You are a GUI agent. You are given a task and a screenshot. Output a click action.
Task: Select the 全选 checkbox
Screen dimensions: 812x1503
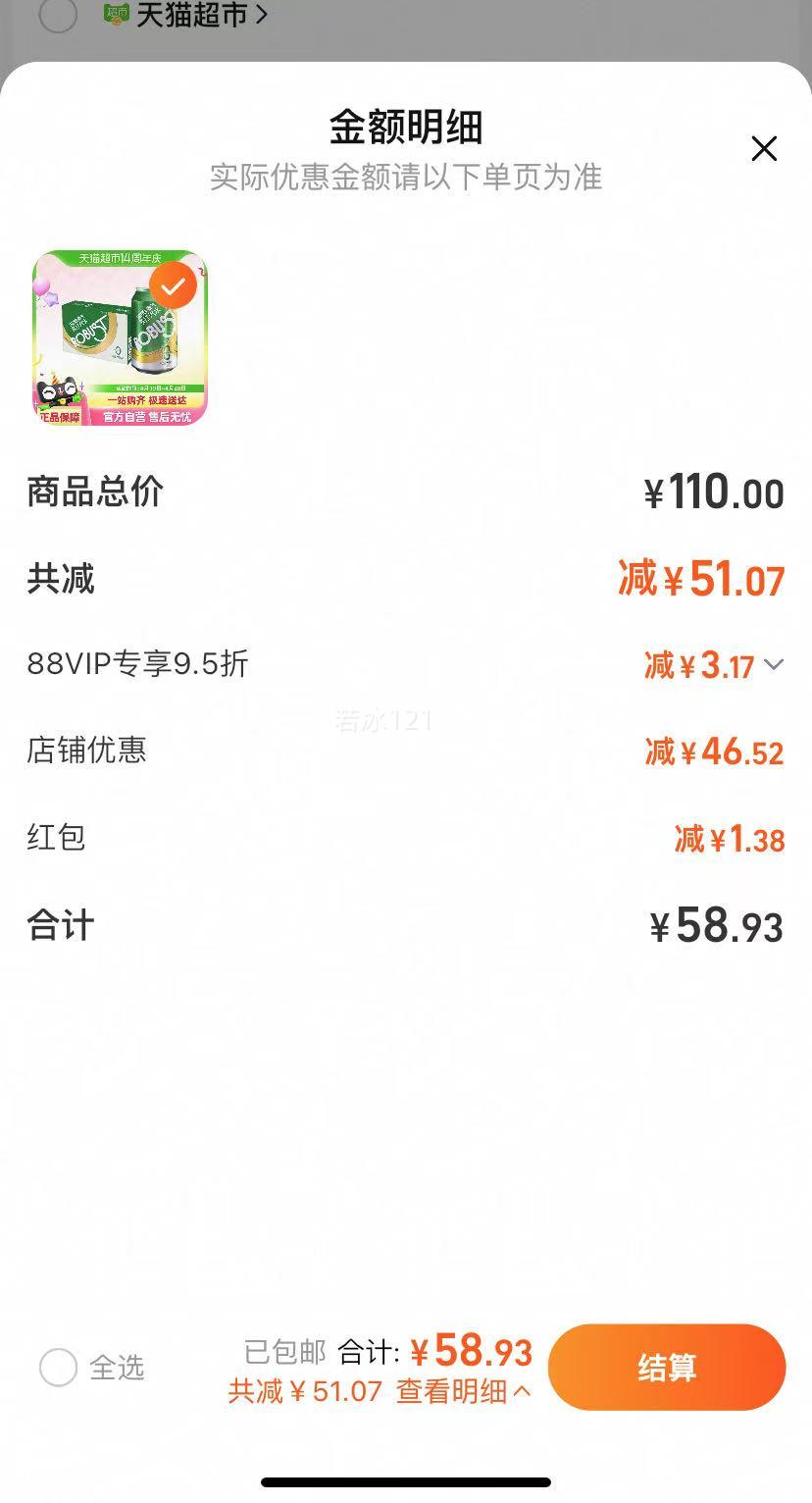58,1366
